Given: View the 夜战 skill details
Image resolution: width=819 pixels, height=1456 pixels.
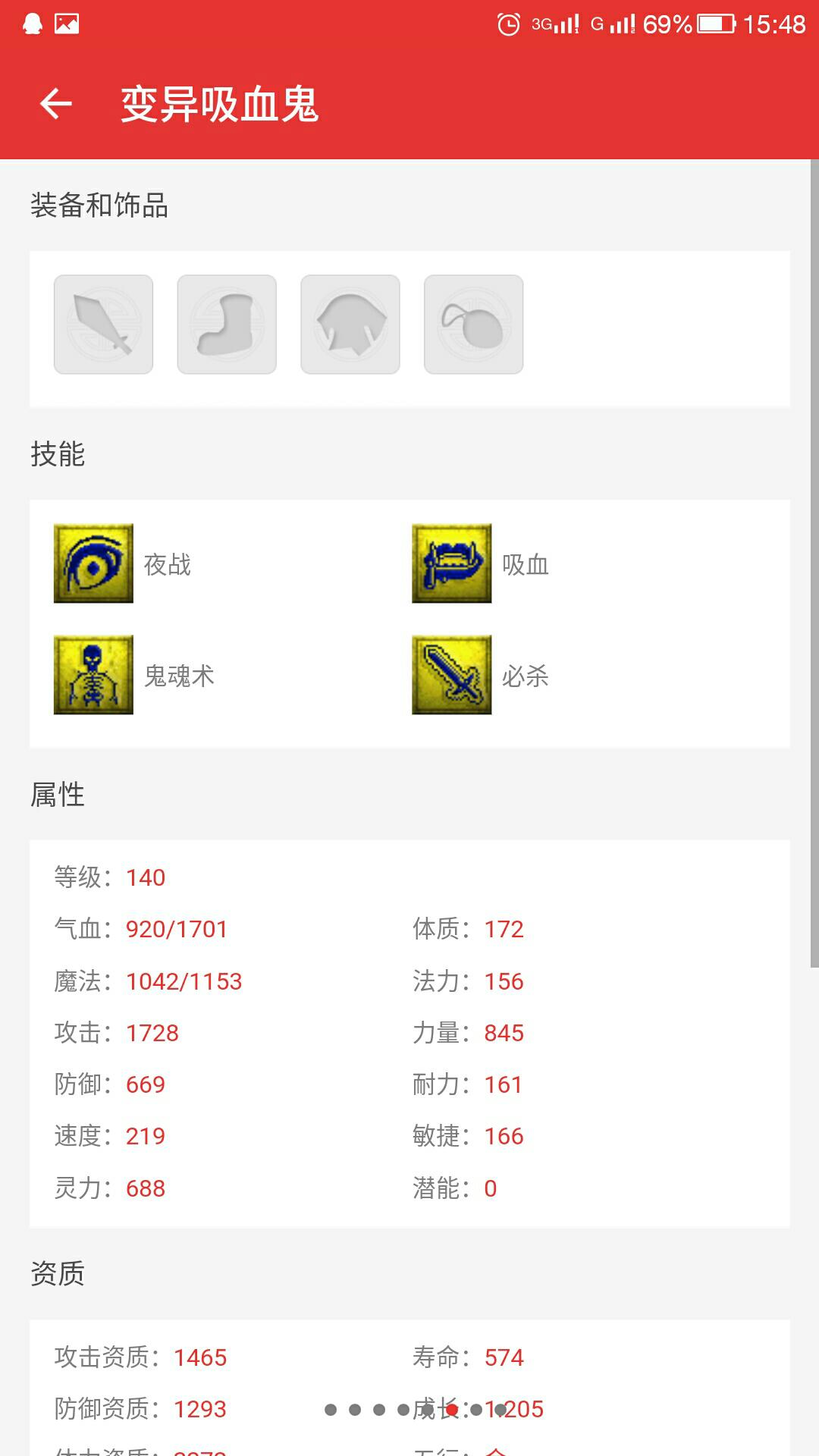Looking at the screenshot, I should 94,563.
